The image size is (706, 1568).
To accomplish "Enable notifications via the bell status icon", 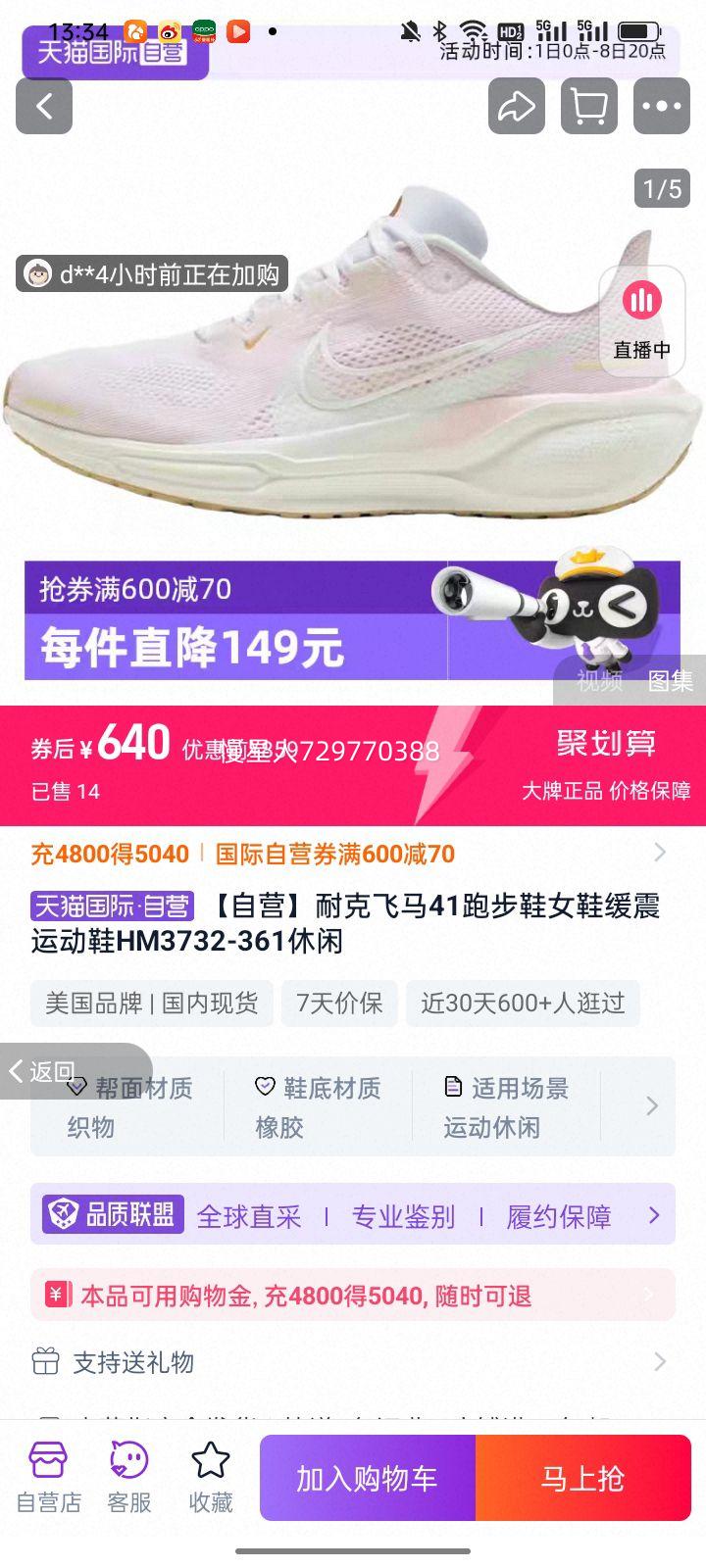I will (x=409, y=28).
